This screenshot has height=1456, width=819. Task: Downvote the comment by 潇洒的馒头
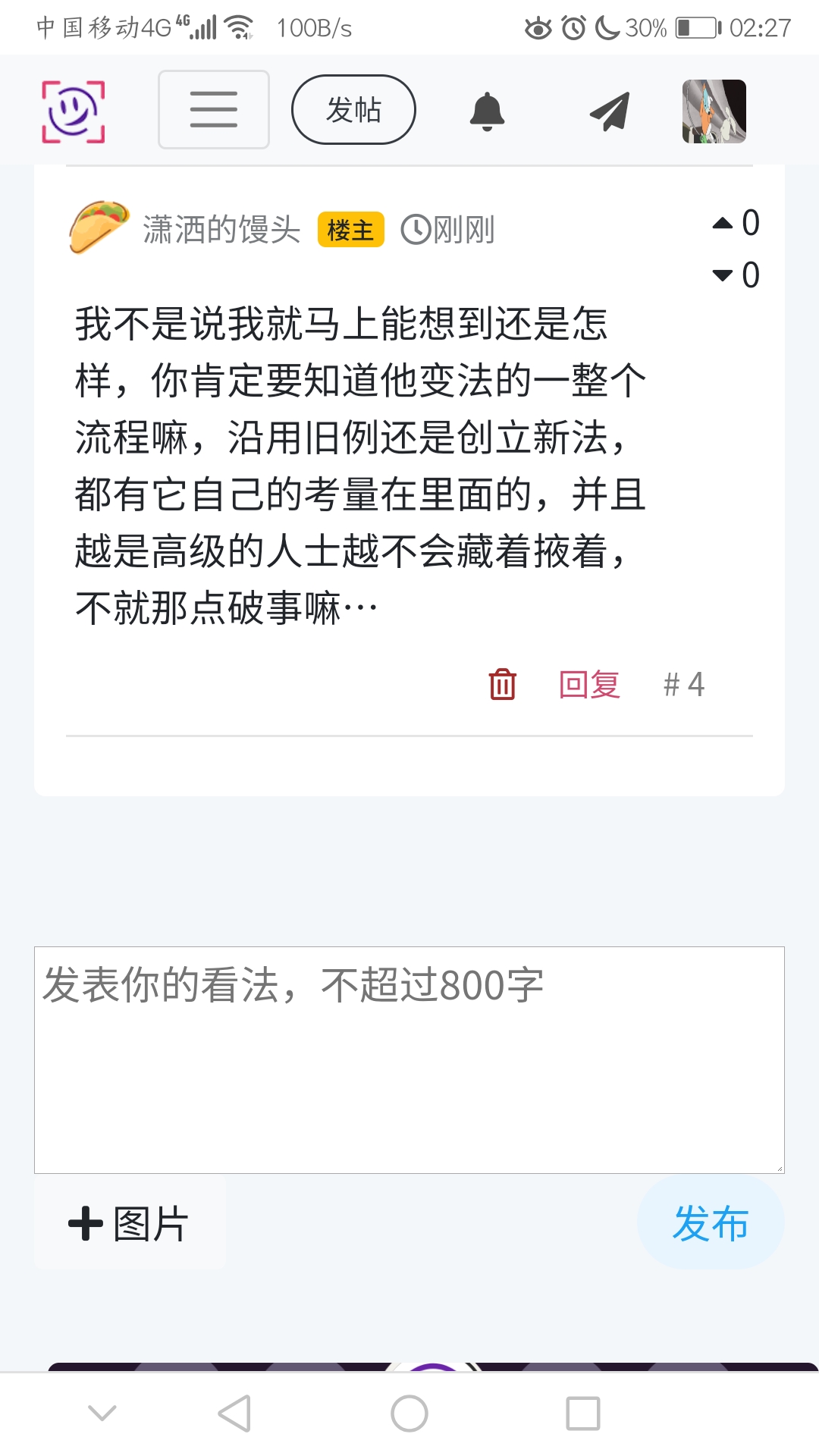[723, 275]
